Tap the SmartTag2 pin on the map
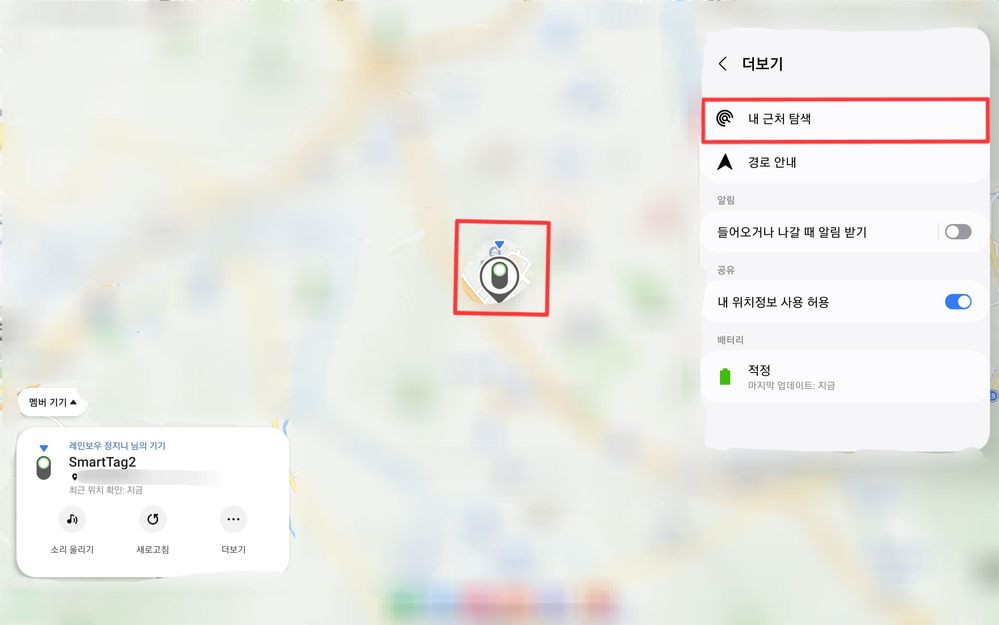999x625 pixels. [x=499, y=277]
